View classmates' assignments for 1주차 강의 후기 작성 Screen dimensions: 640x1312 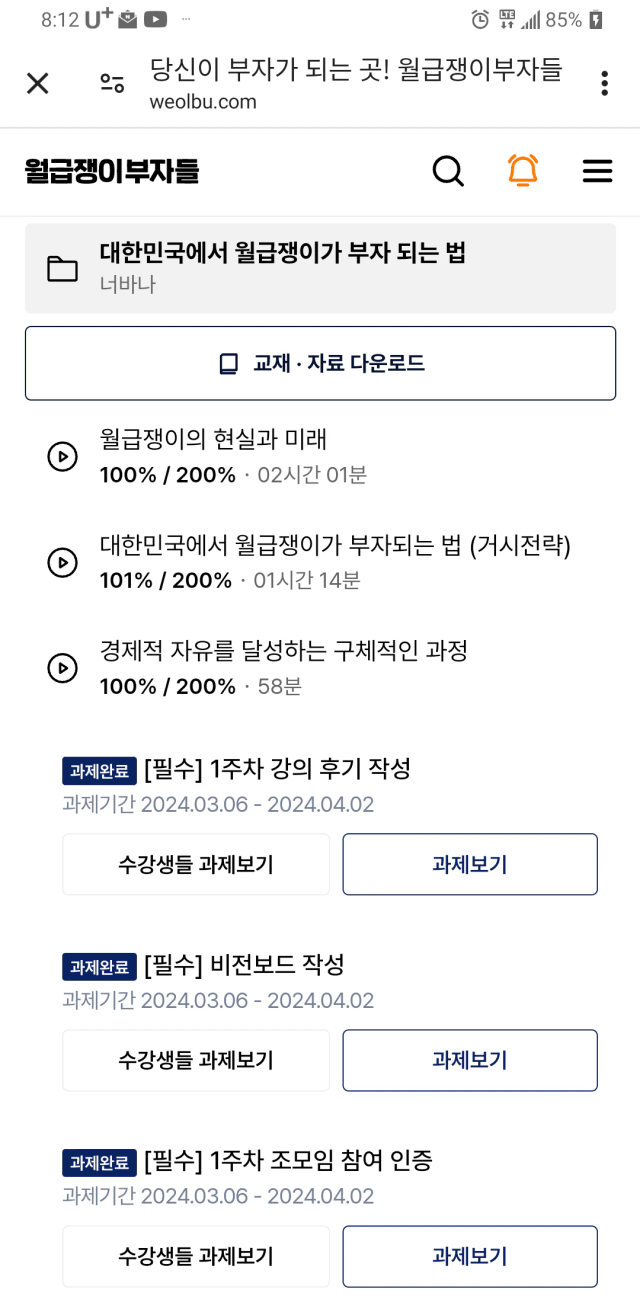pos(196,864)
